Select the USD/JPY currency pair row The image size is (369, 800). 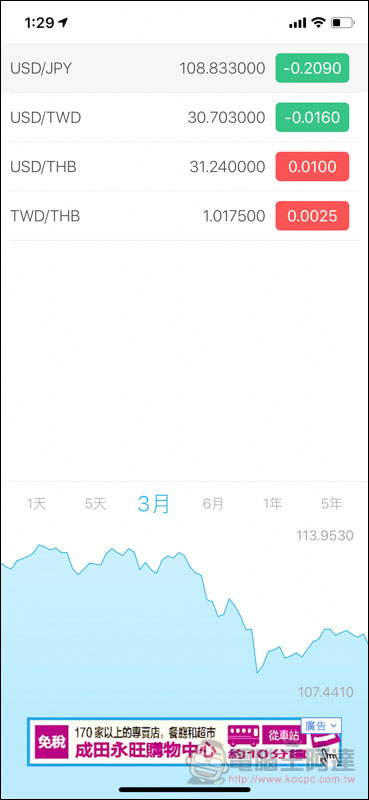(184, 68)
